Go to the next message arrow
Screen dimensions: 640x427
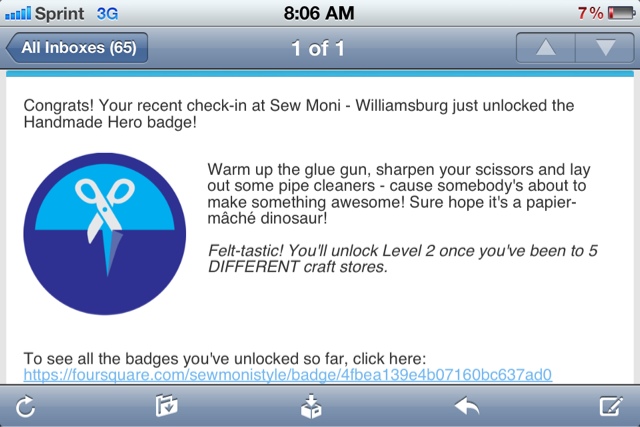[605, 47]
